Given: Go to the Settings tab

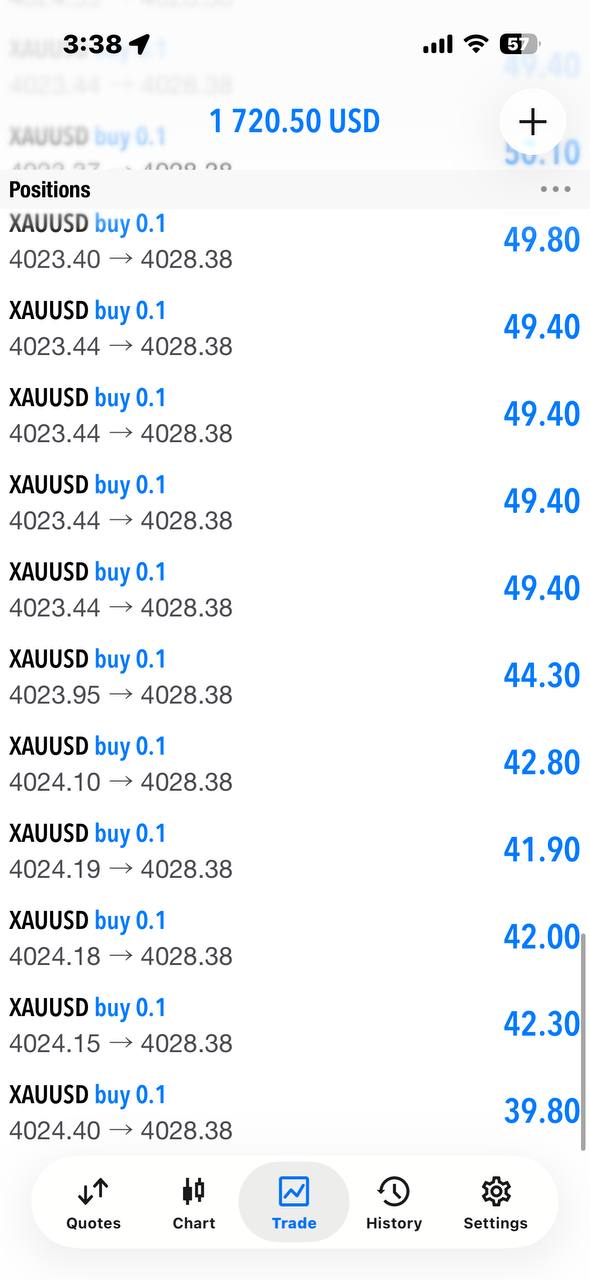Looking at the screenshot, I should coord(495,1203).
